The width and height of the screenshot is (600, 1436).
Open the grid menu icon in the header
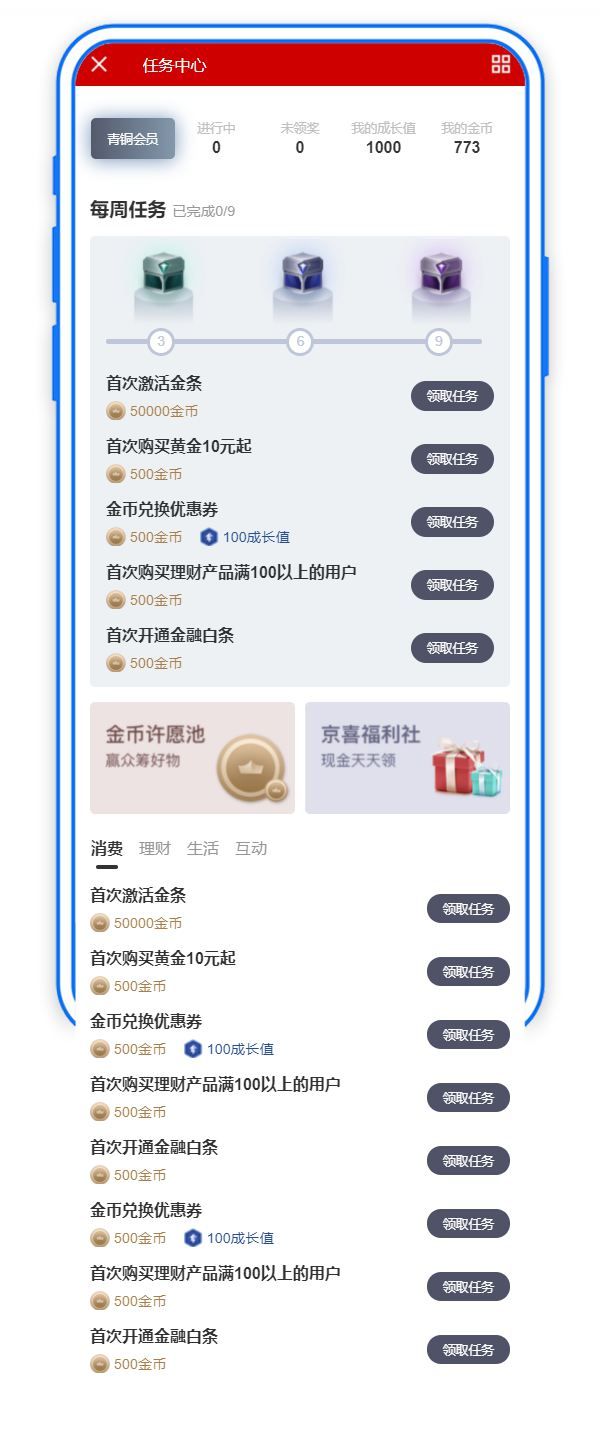[x=501, y=65]
